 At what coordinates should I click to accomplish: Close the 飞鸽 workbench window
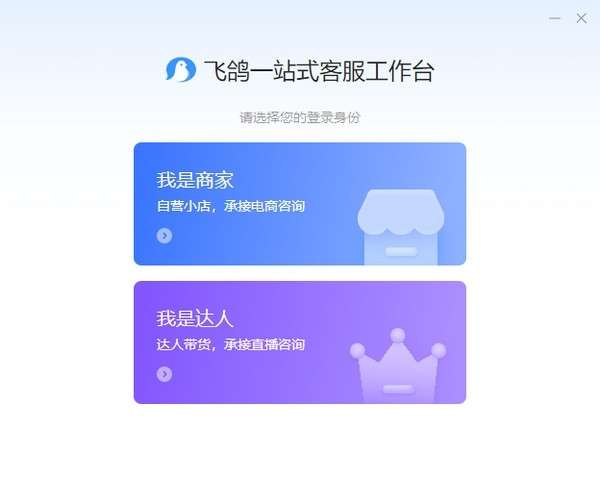pos(581,18)
